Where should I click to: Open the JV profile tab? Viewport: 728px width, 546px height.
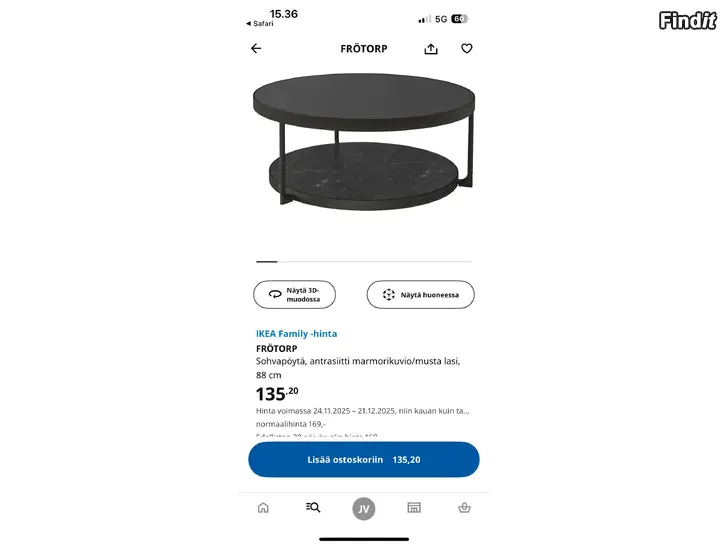pos(364,509)
